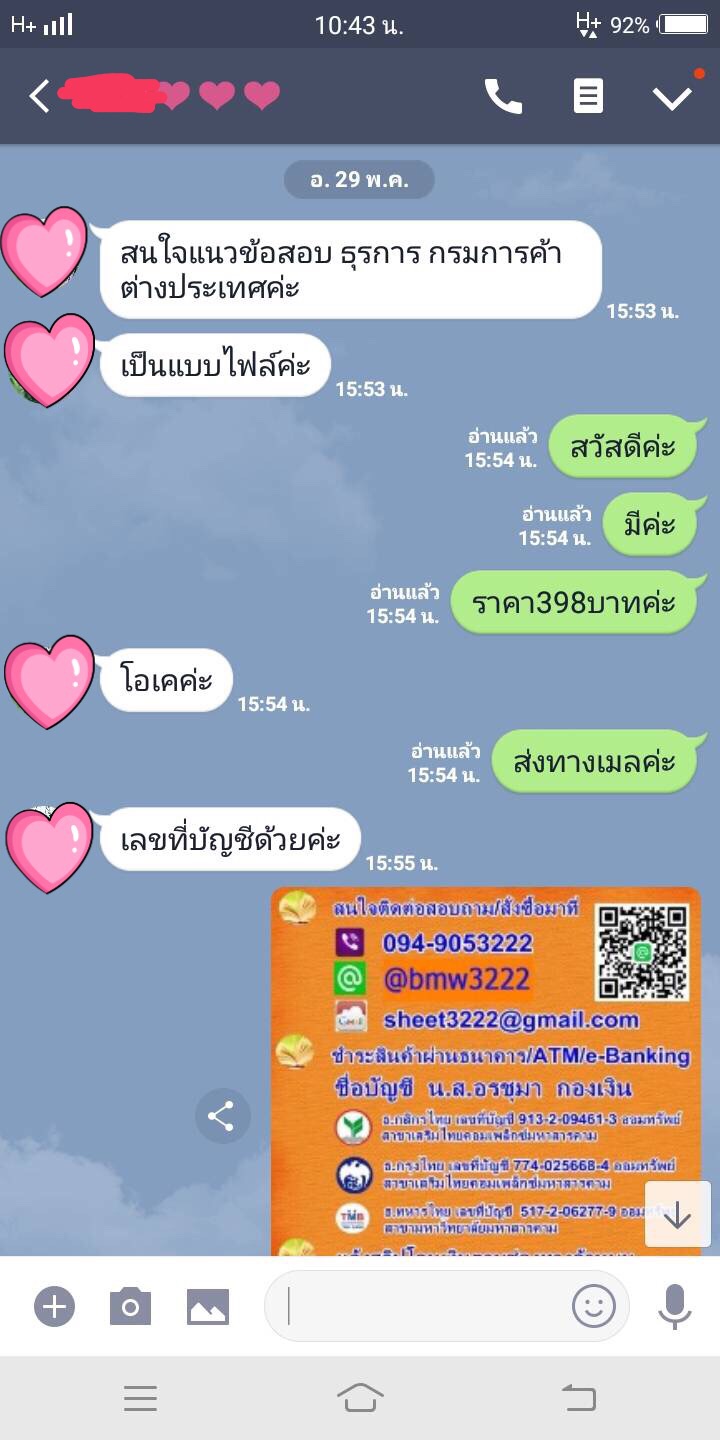Pick a picture from the gallery
Viewport: 720px width, 1440px height.
pyautogui.click(x=208, y=1306)
